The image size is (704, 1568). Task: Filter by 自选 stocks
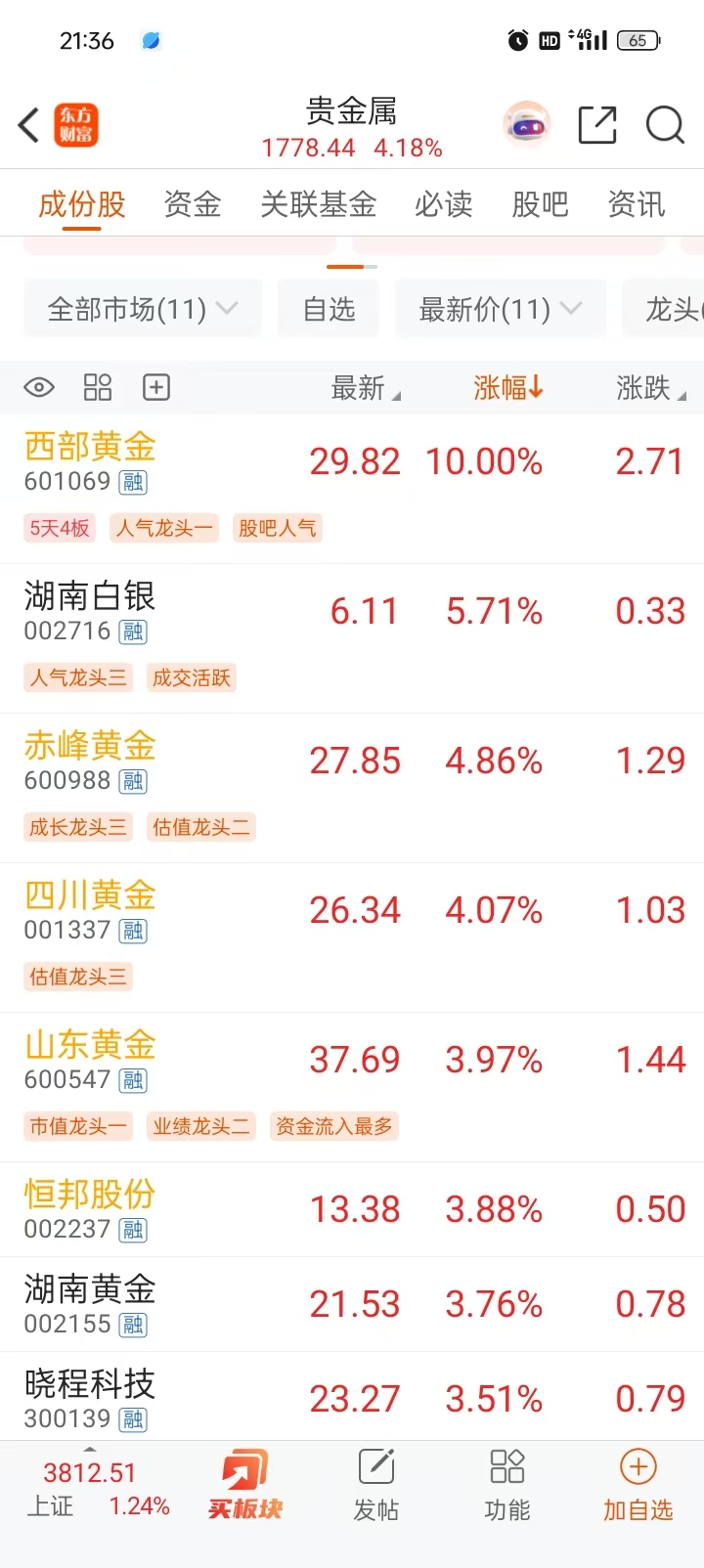coord(329,310)
